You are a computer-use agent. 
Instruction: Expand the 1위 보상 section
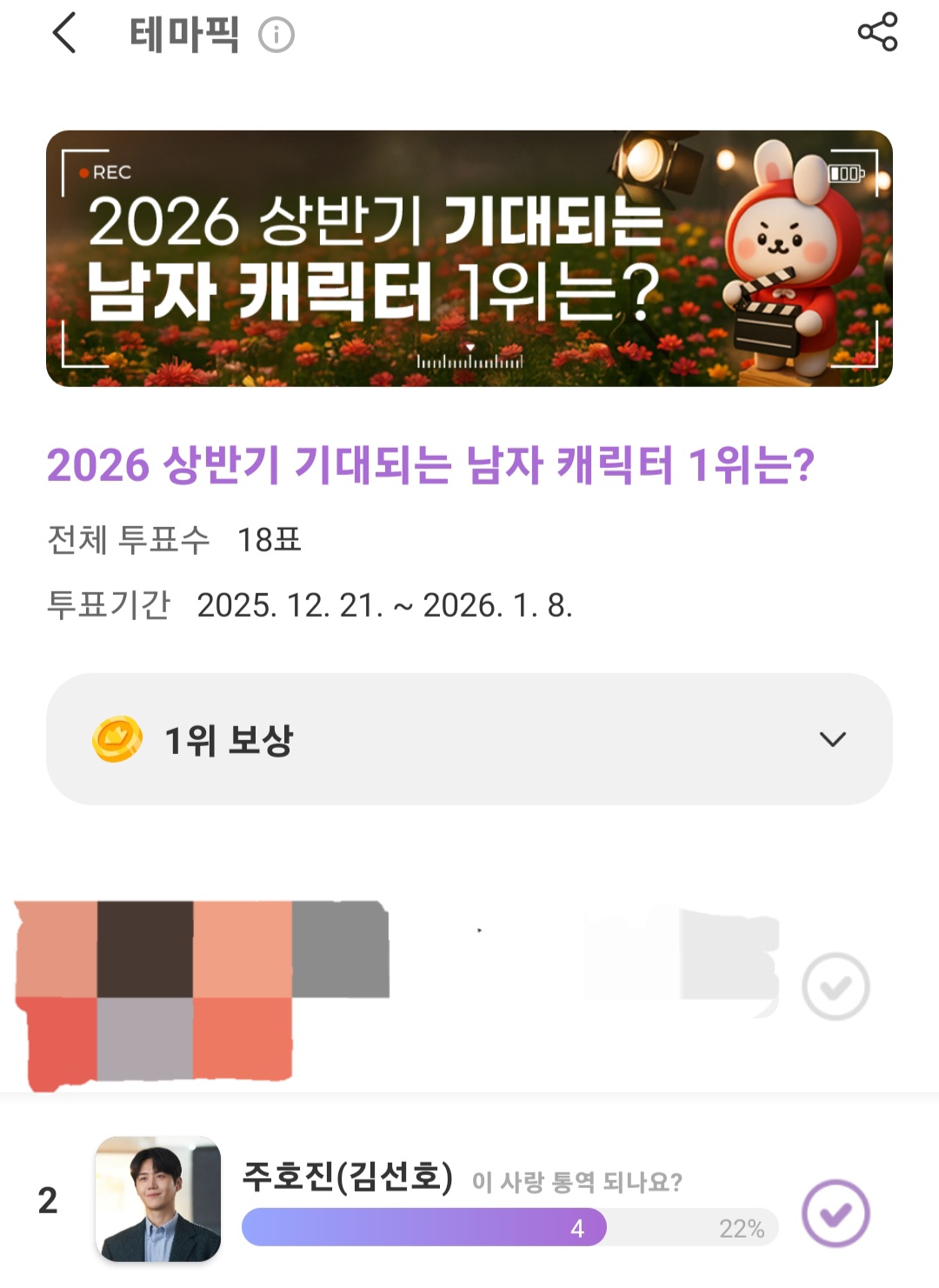coord(832,739)
